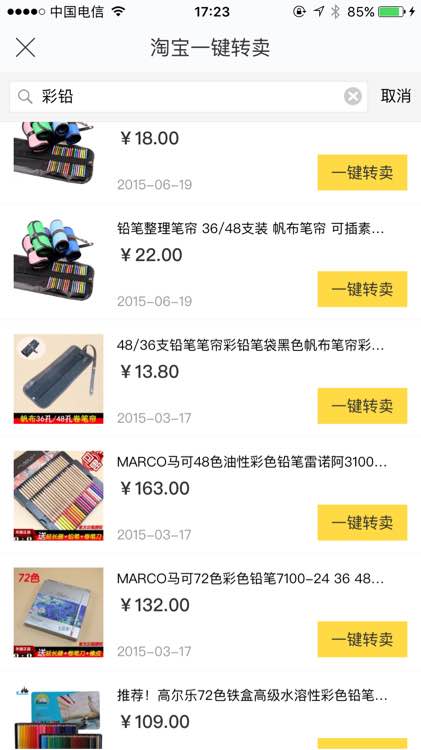Image resolution: width=421 pixels, height=750 pixels.
Task: Tap 取消 to cancel search
Action: (396, 96)
